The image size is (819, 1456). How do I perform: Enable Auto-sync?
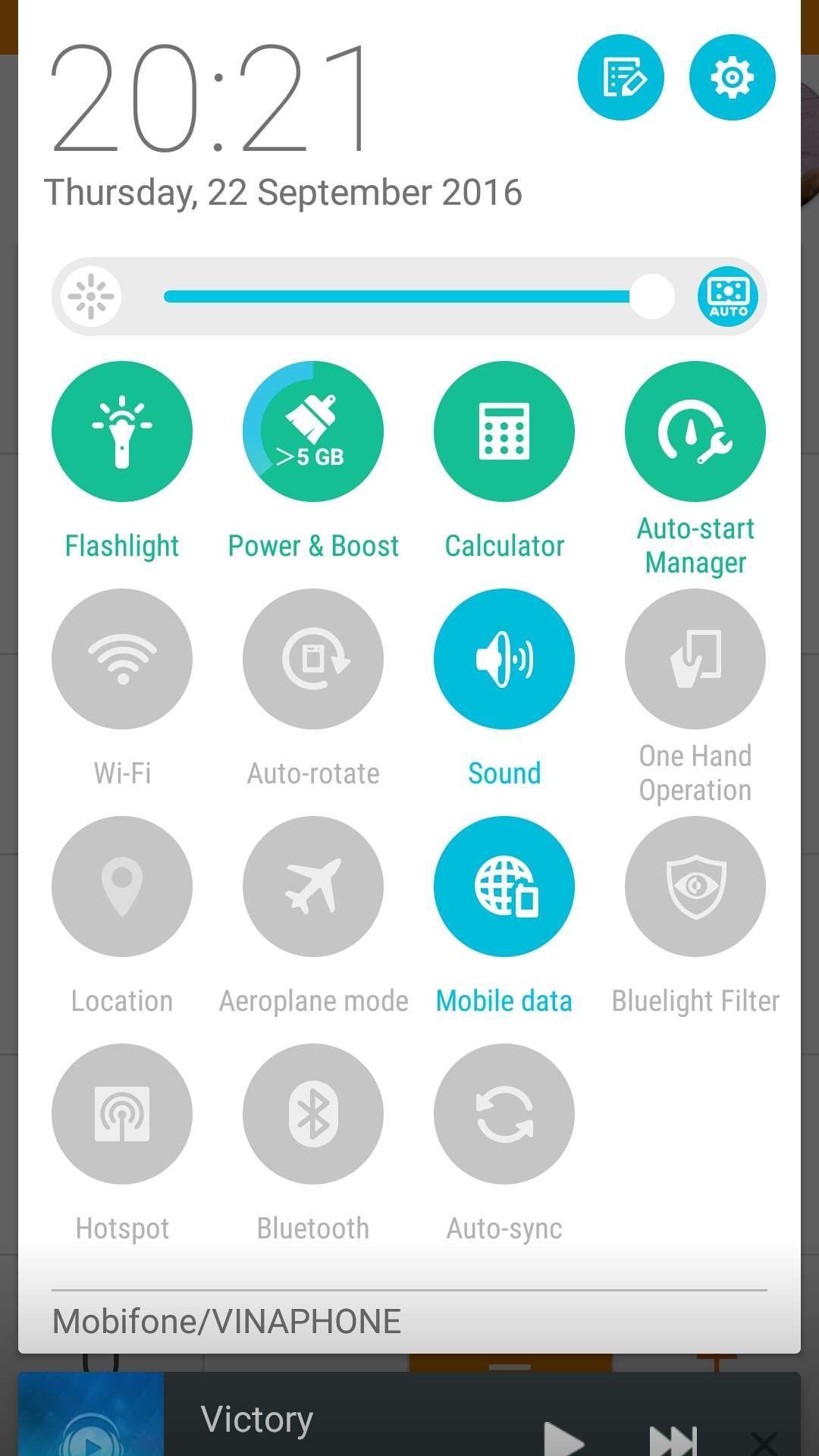click(x=504, y=1114)
